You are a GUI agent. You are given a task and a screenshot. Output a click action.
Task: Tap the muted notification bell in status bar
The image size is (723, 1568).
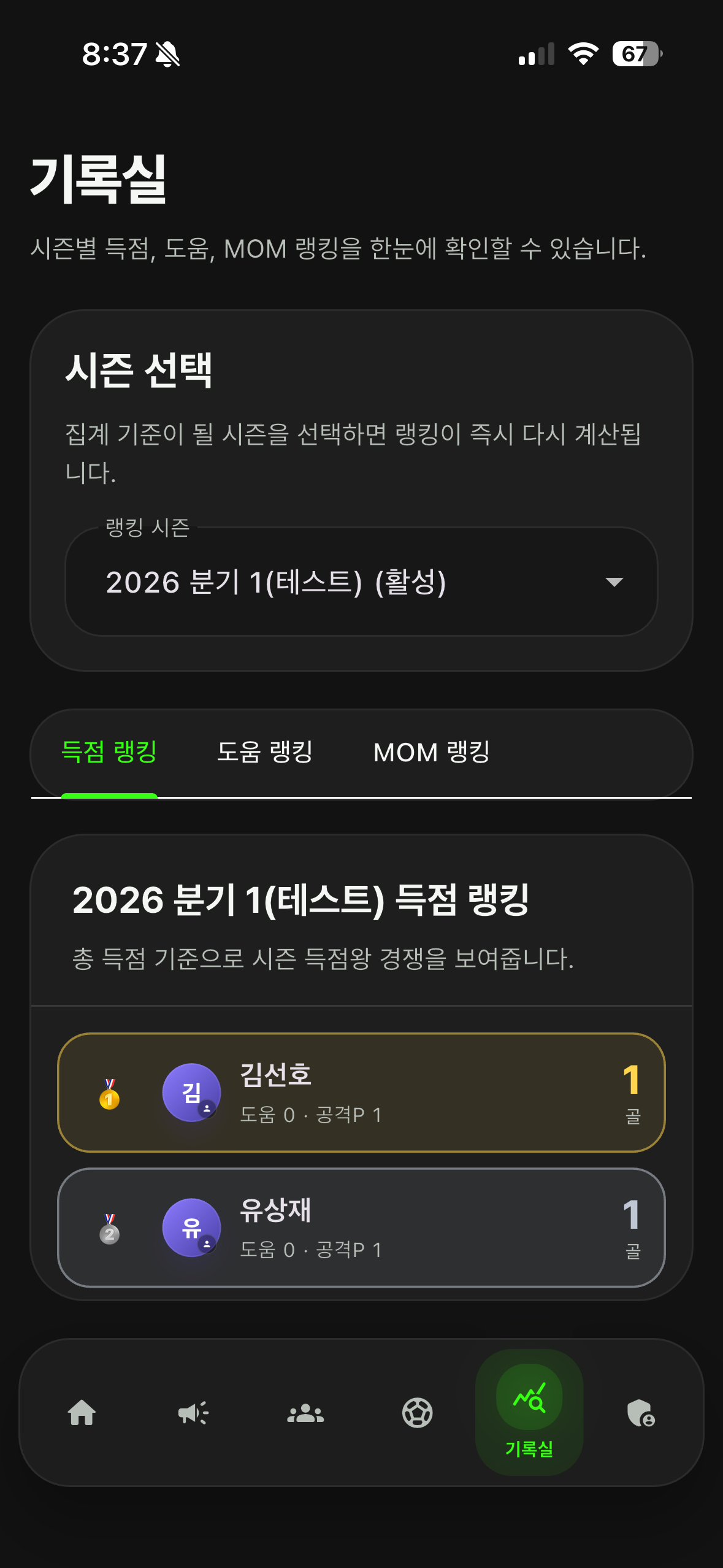click(x=166, y=55)
